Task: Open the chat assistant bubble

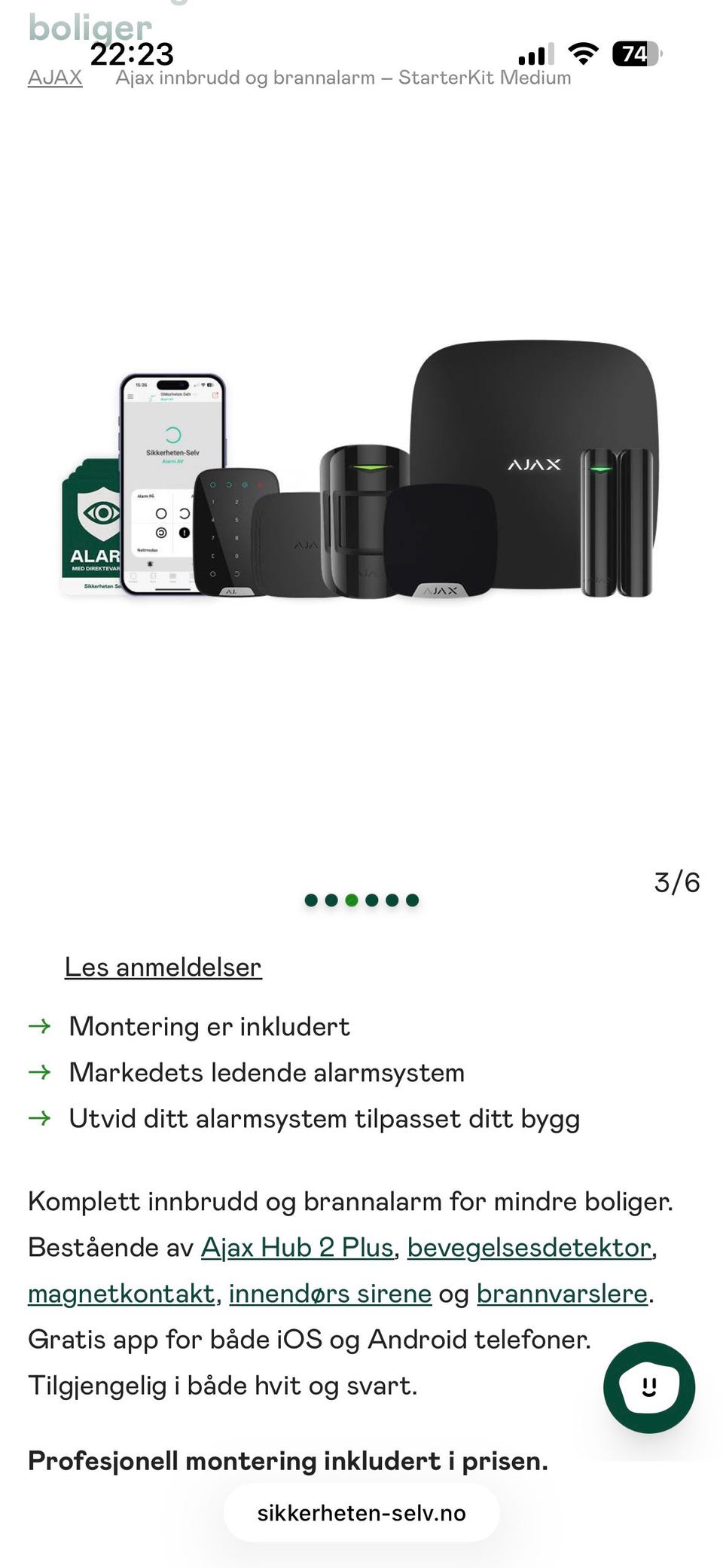Action: pyautogui.click(x=649, y=1387)
